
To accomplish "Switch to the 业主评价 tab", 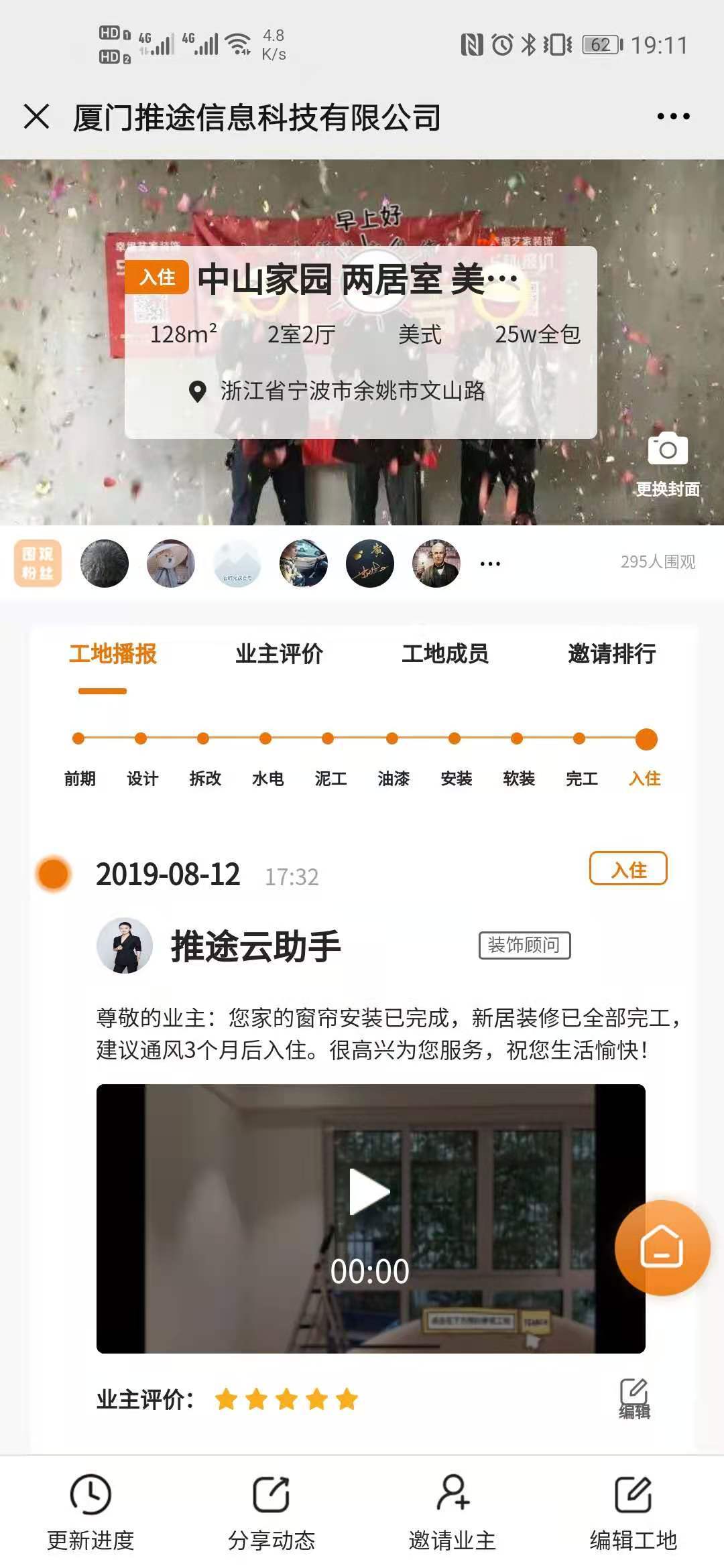I will click(278, 655).
